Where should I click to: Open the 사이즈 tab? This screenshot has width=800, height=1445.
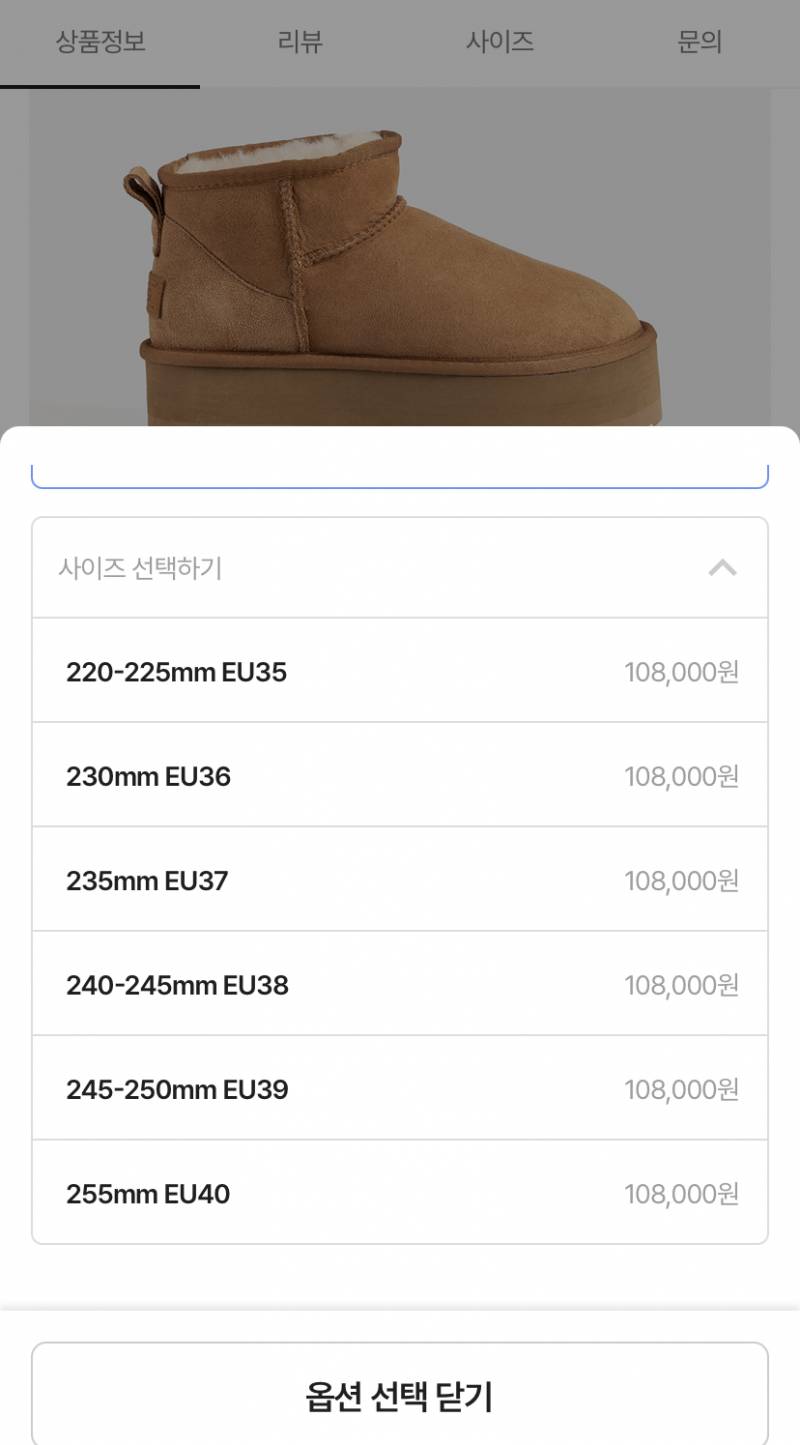(x=502, y=42)
